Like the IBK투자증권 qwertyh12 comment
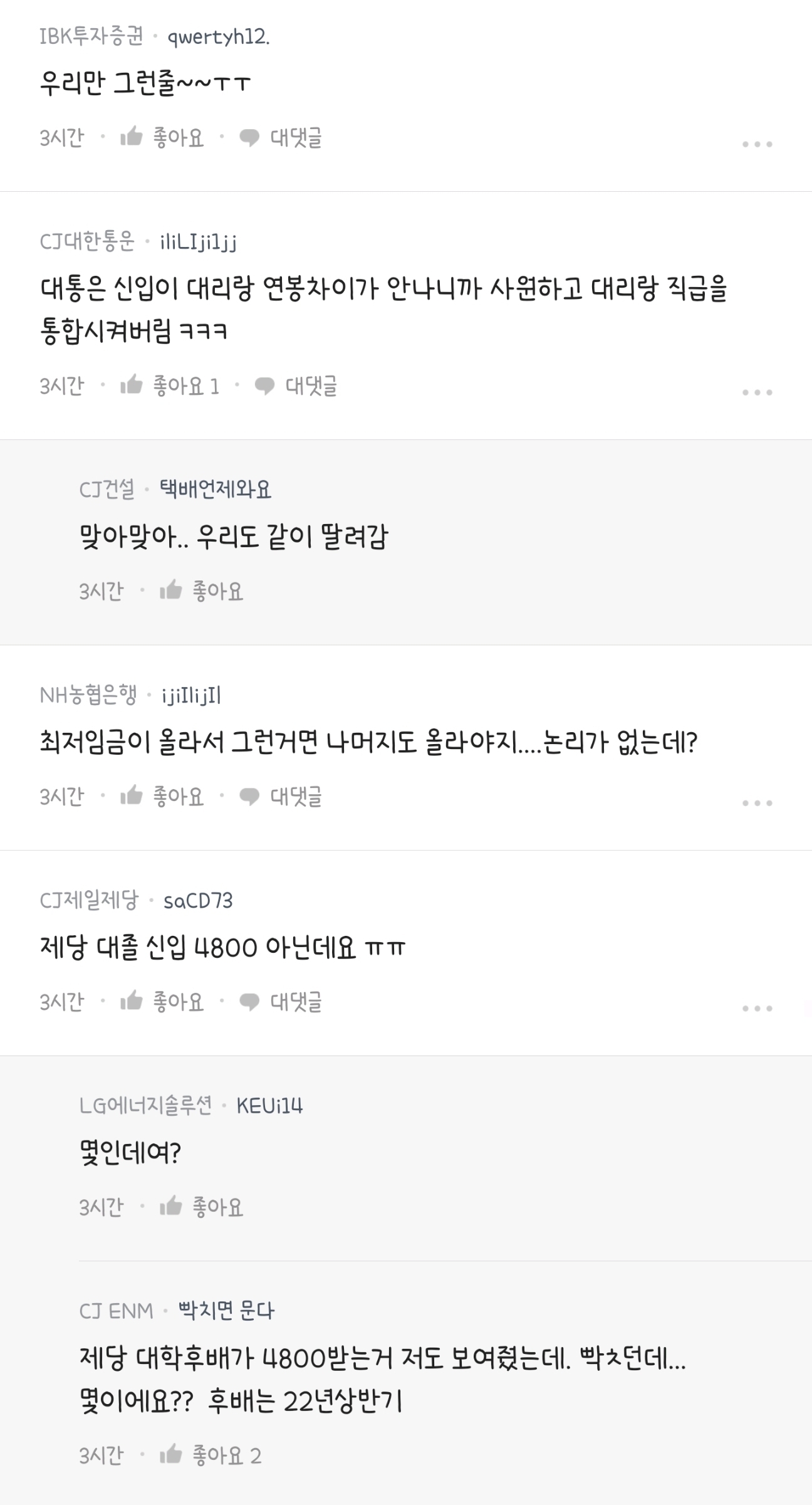 tap(162, 137)
